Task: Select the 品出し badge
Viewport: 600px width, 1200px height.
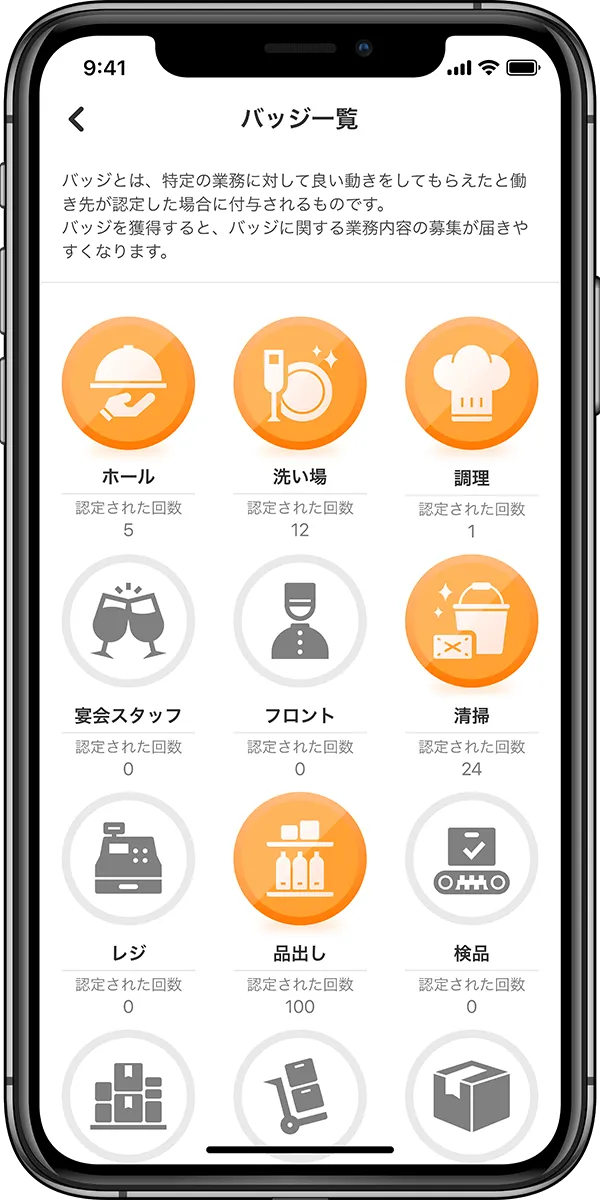Action: pyautogui.click(x=300, y=859)
